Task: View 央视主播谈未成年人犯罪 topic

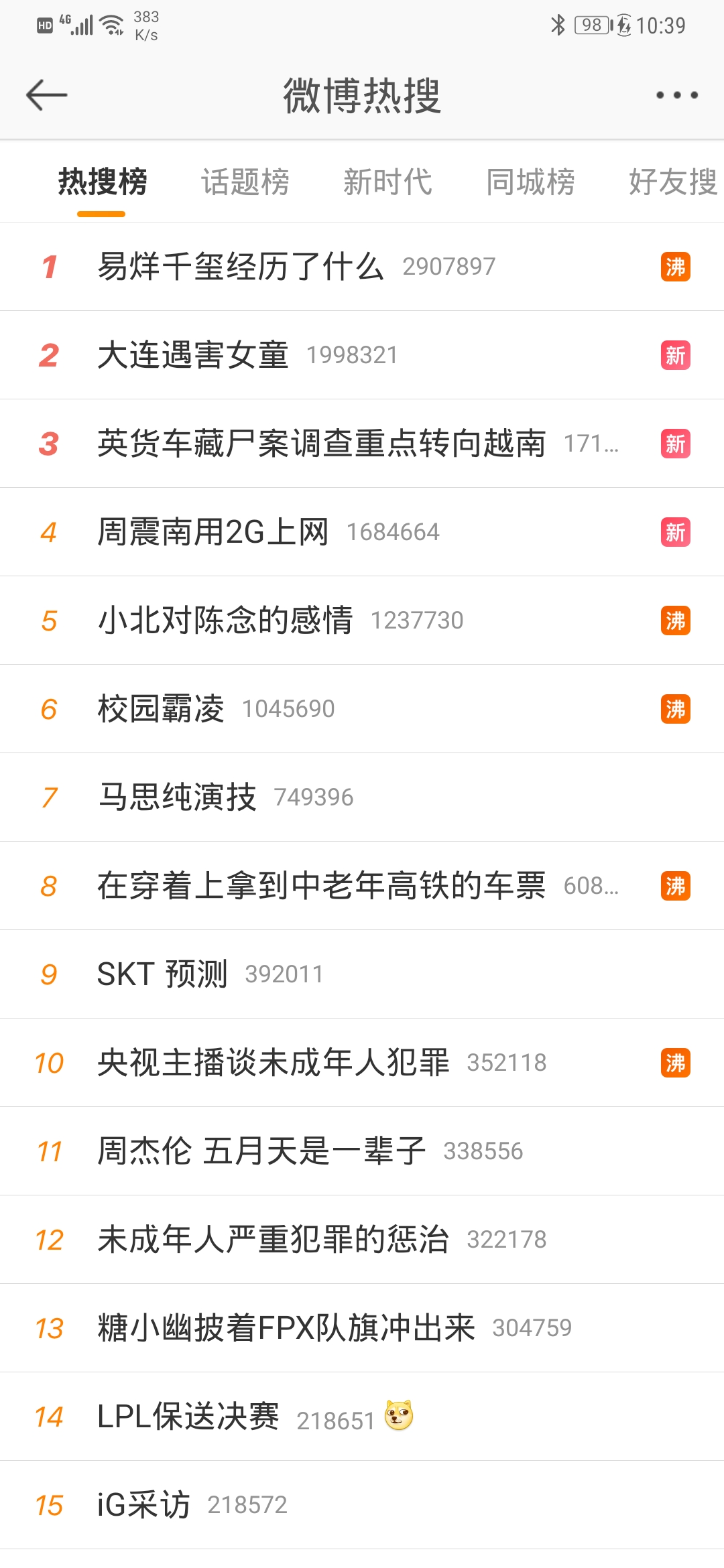Action: (274, 1063)
